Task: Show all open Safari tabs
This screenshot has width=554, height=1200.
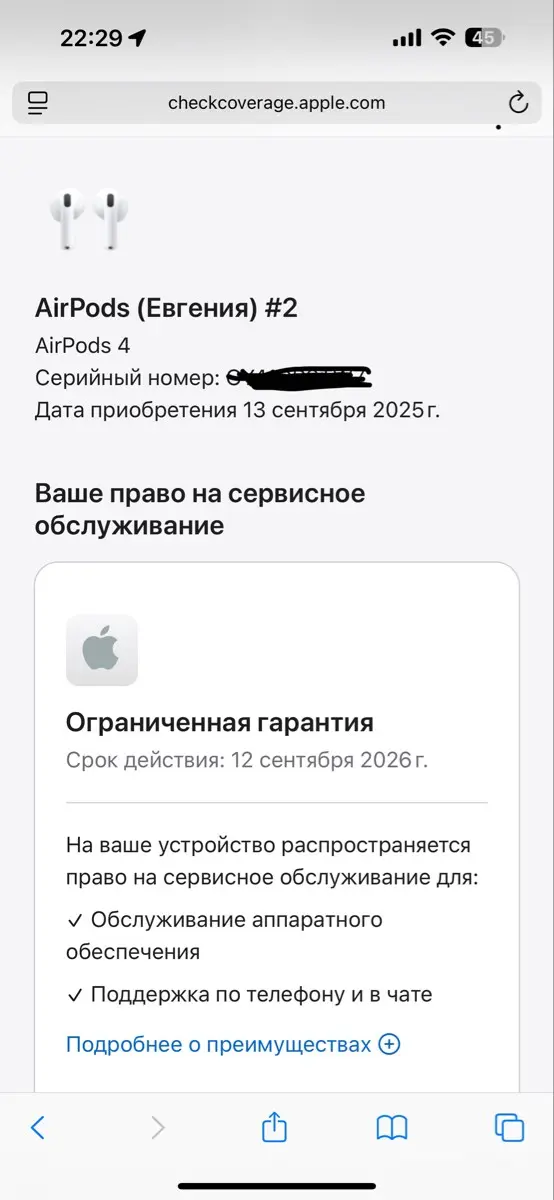Action: click(x=509, y=1128)
